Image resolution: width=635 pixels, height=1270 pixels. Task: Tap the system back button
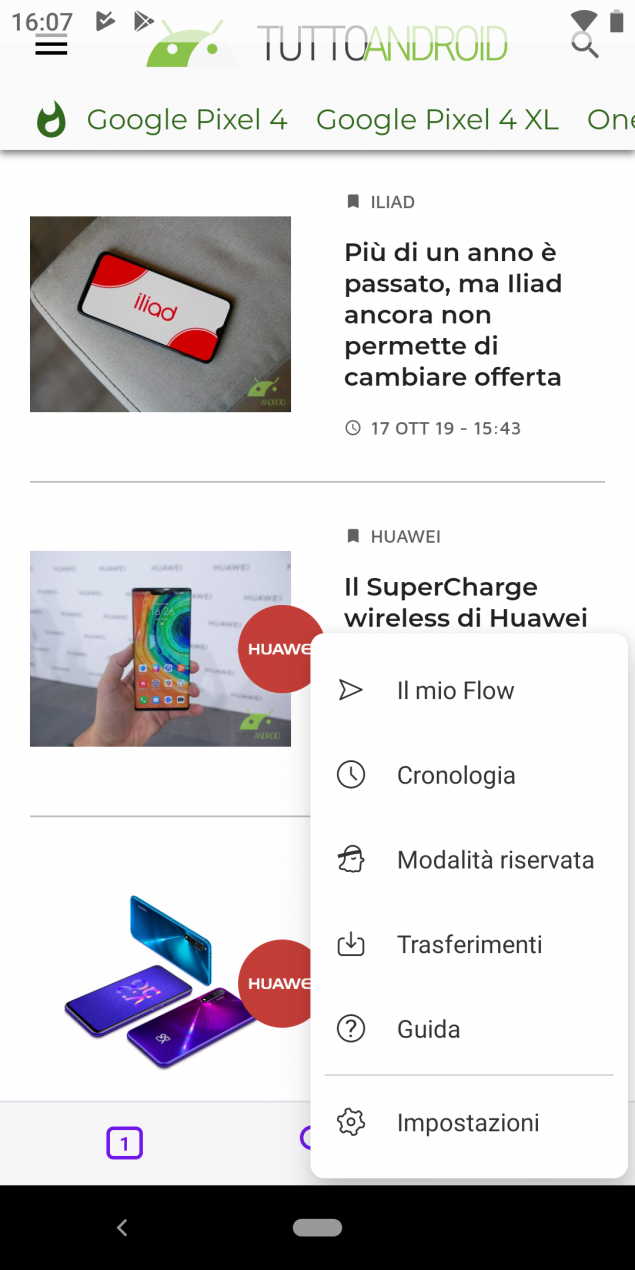tap(122, 1227)
